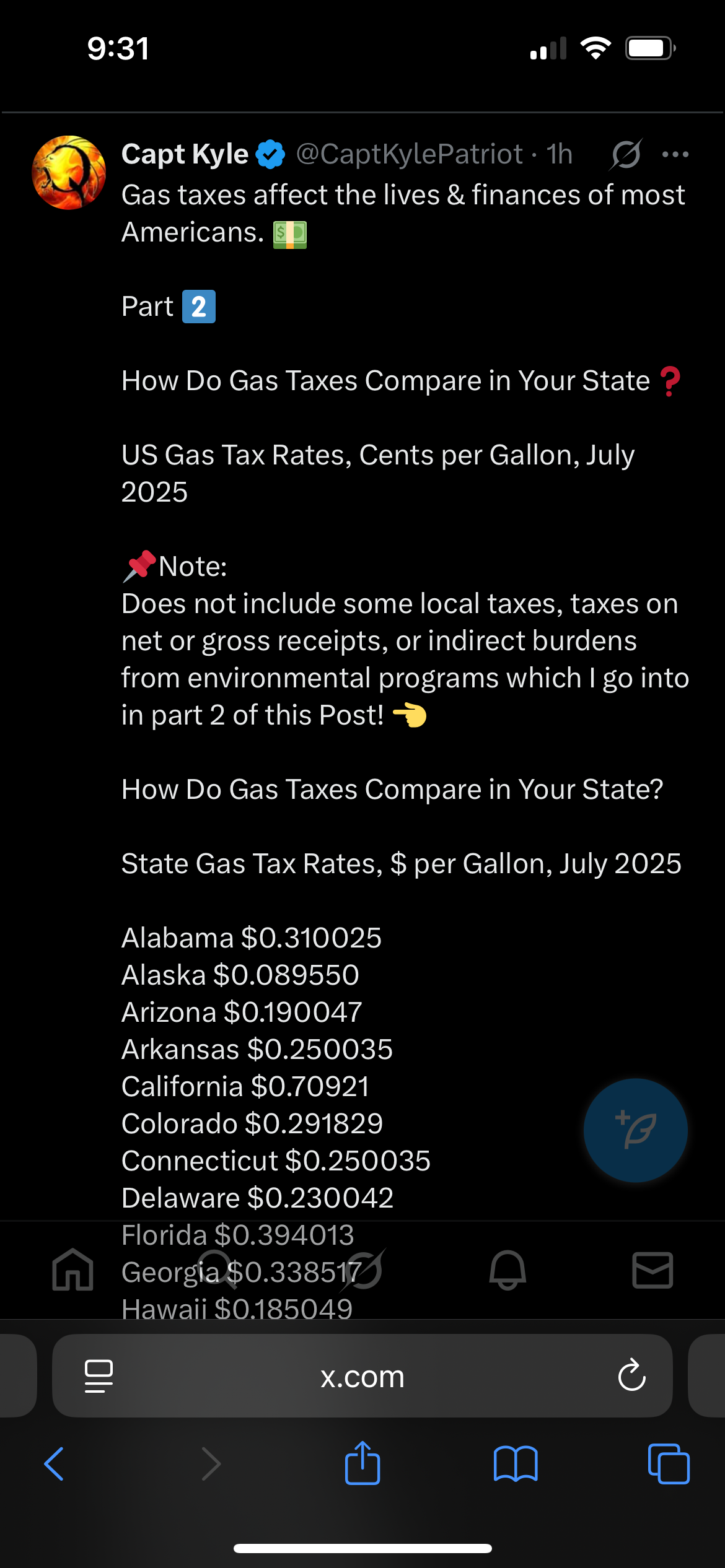This screenshot has height=1568, width=725.
Task: Open Safari bookmarks
Action: pyautogui.click(x=516, y=1464)
